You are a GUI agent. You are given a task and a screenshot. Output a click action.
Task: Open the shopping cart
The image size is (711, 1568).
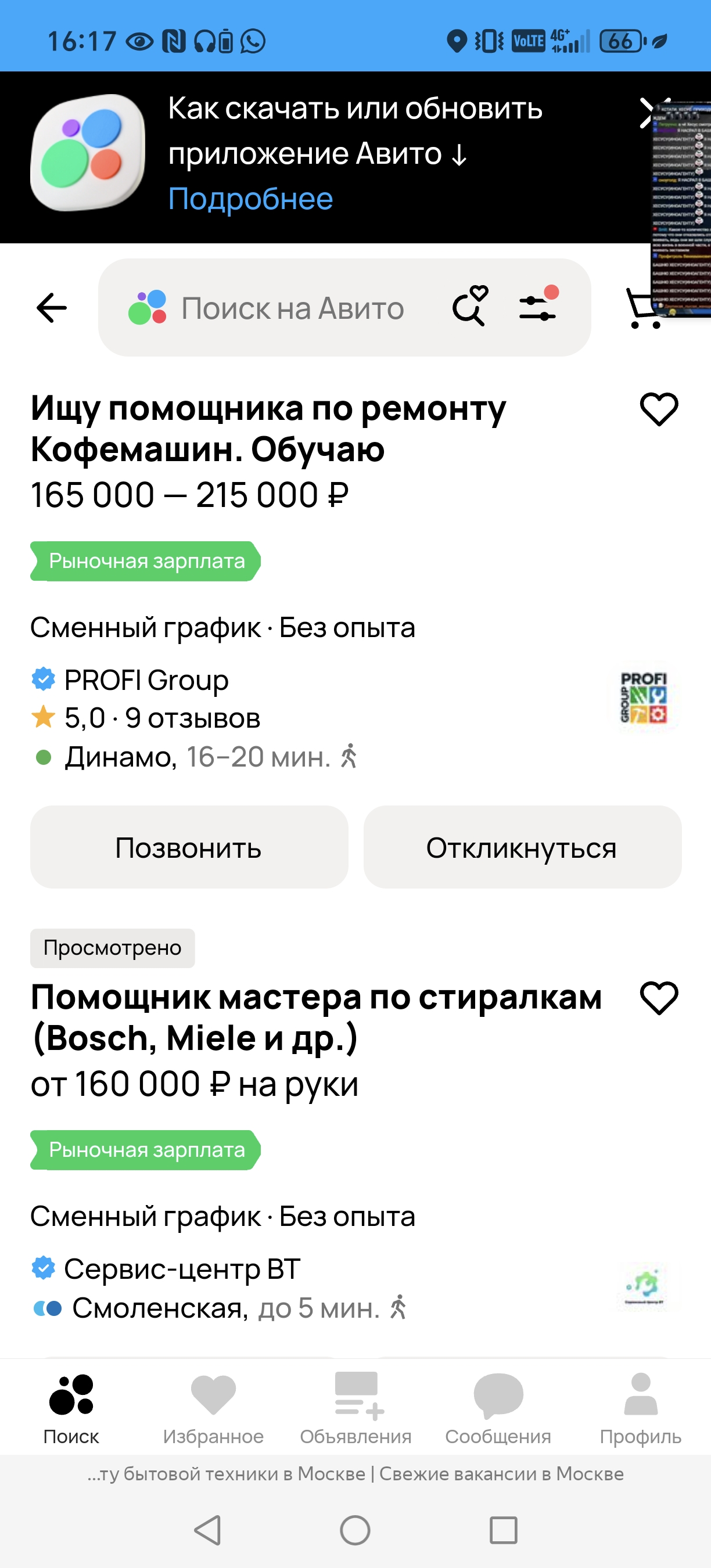[644, 308]
